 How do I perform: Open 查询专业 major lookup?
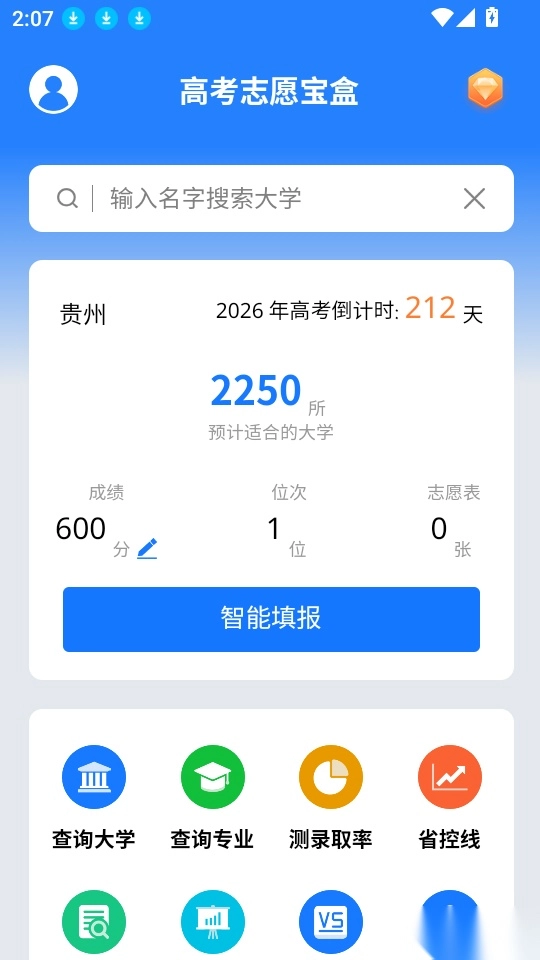click(x=212, y=798)
